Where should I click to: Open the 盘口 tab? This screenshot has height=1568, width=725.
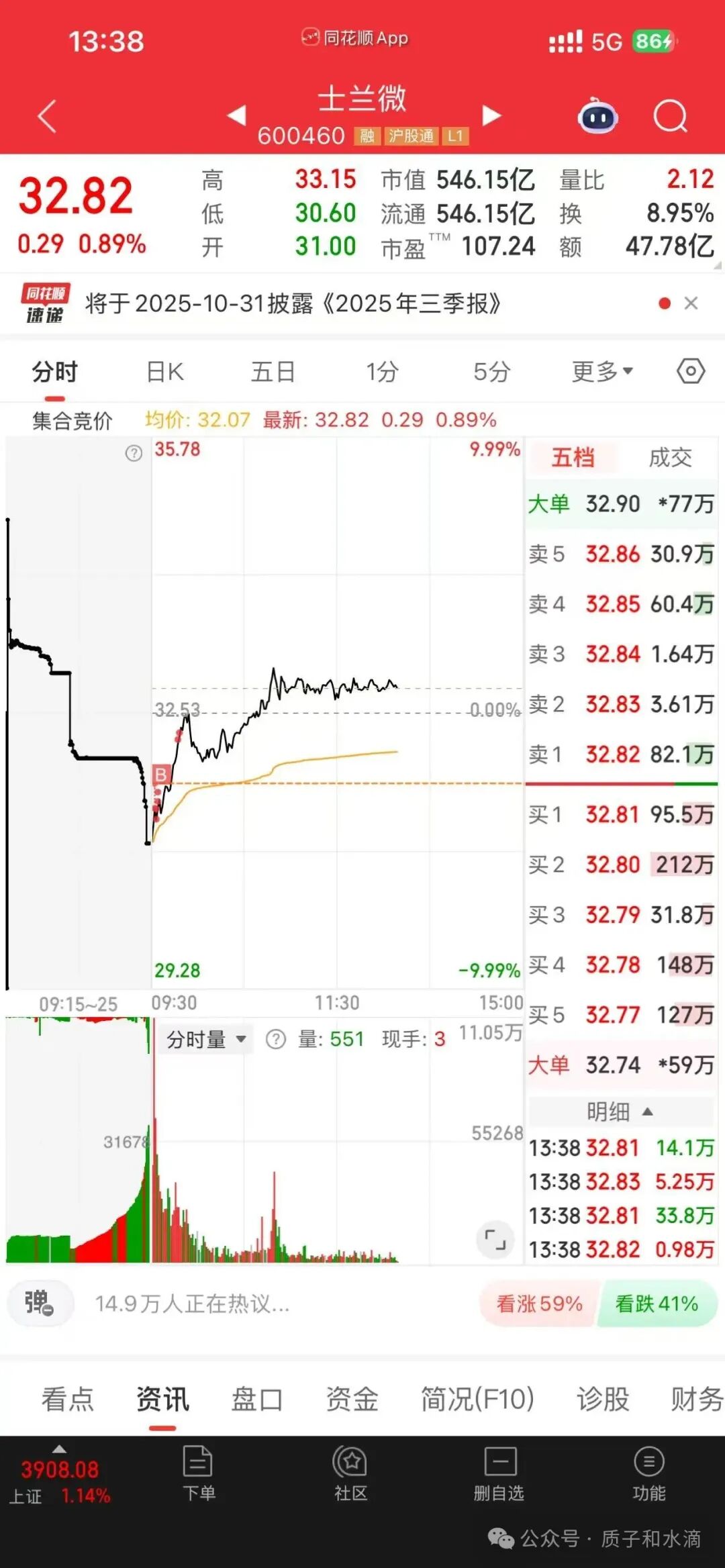point(257,1400)
